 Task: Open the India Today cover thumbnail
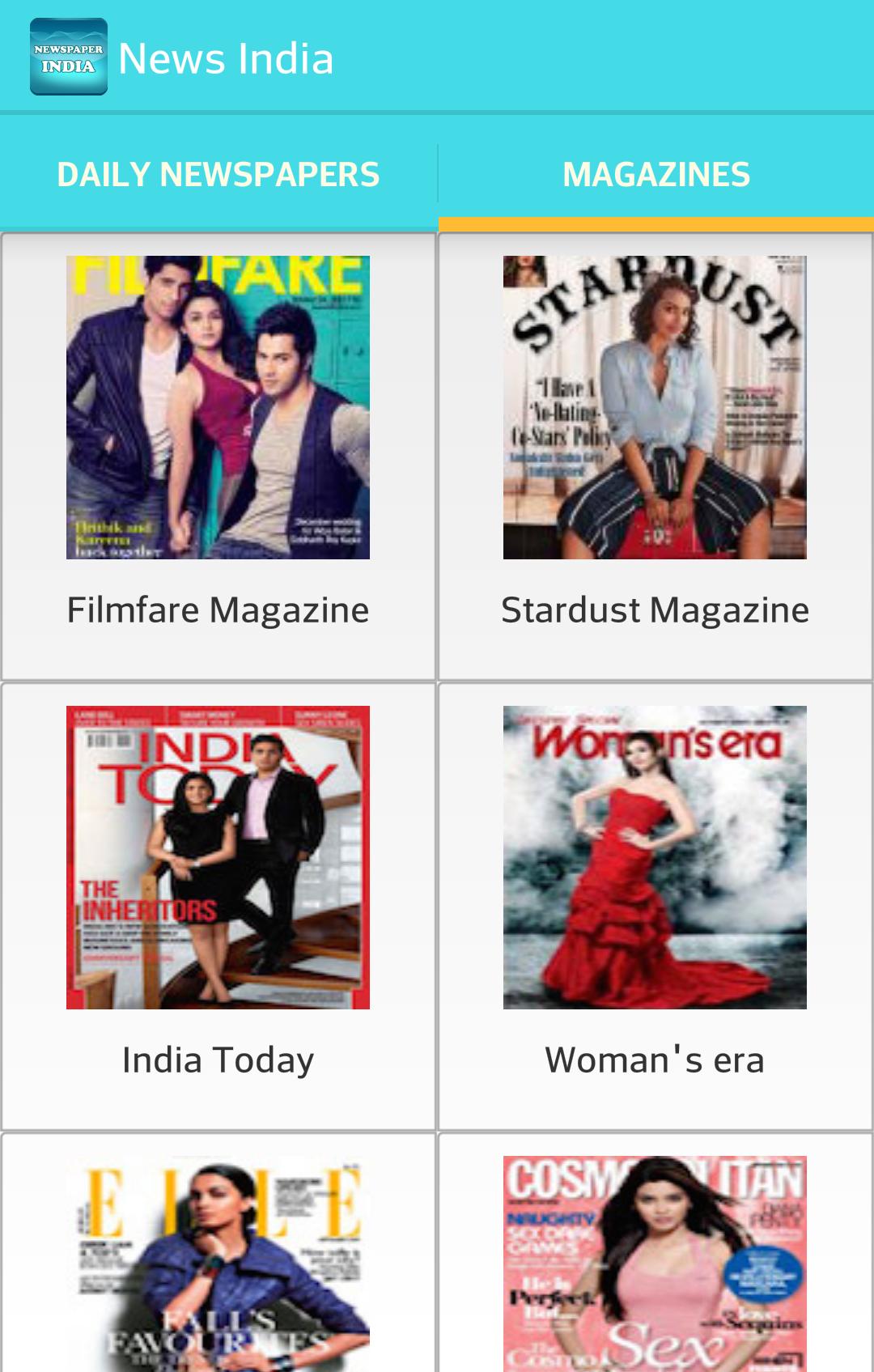point(217,856)
